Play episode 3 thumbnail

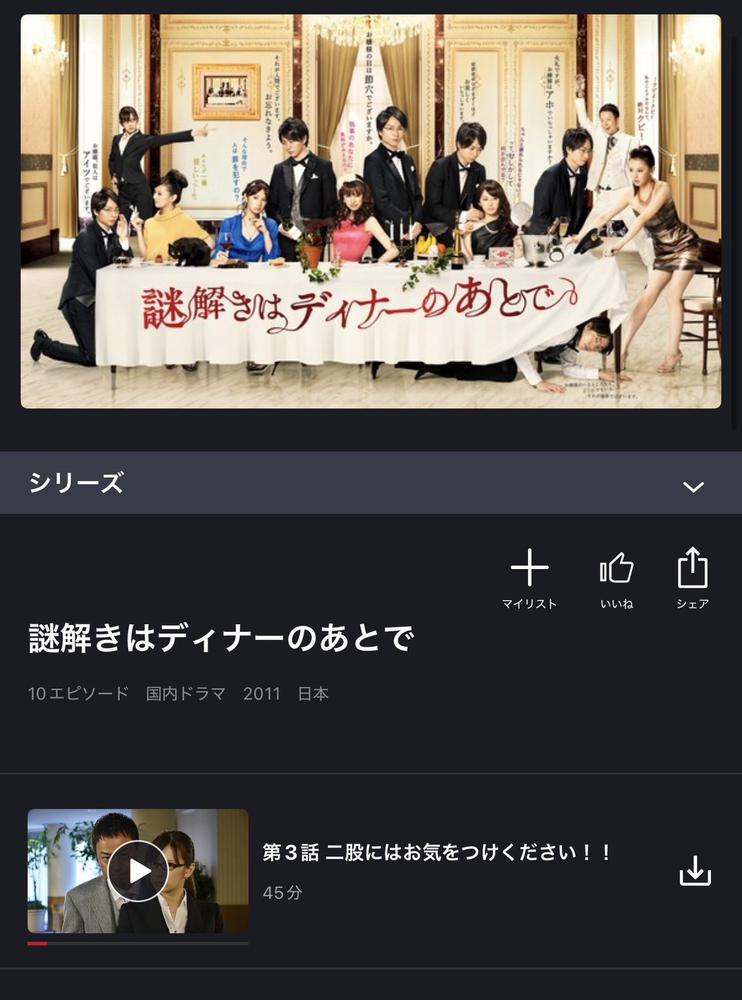(138, 871)
